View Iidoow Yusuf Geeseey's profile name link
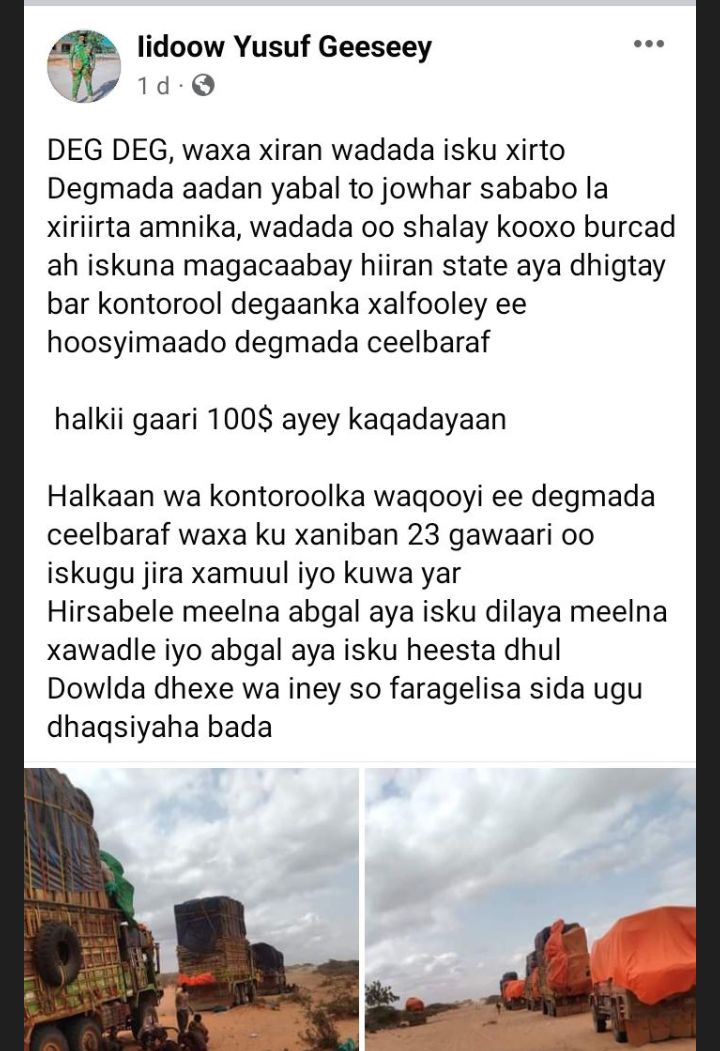This screenshot has height=1051, width=720. point(284,46)
